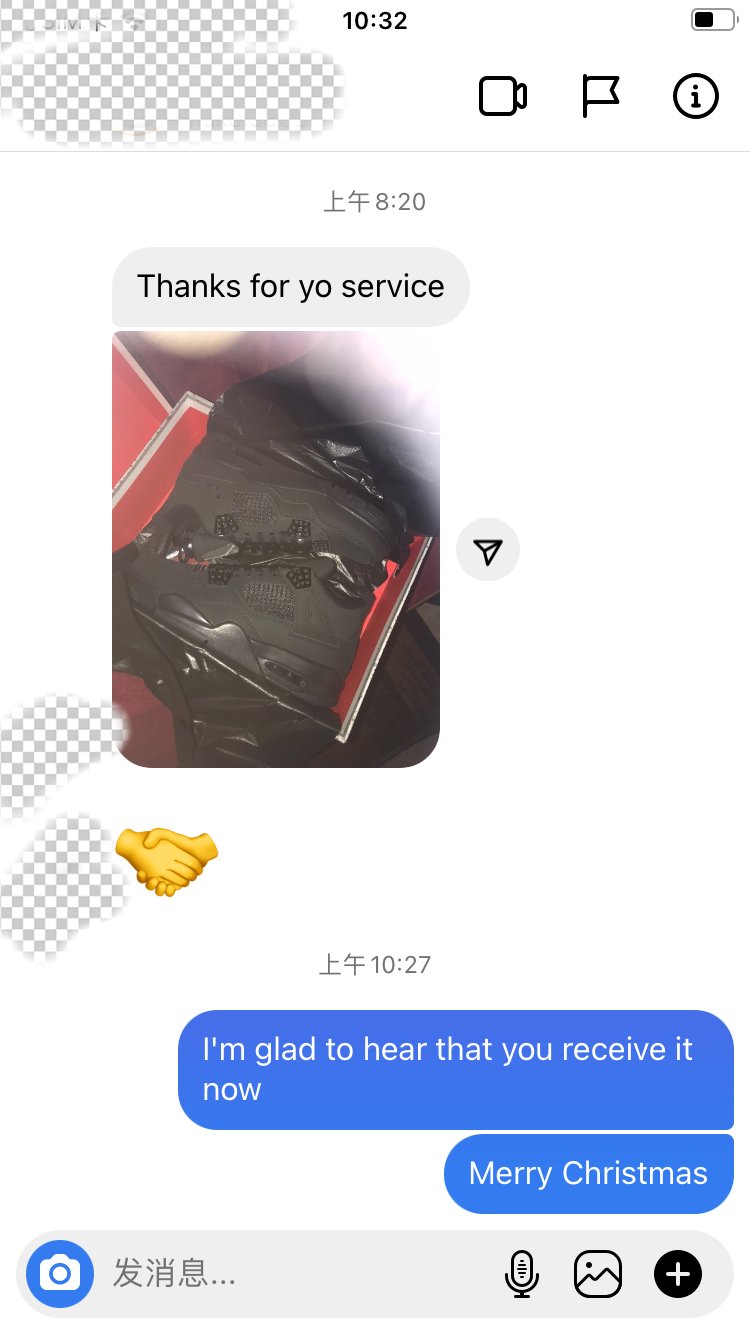Open the conversation info icon
The image size is (750, 1334).
click(x=695, y=97)
